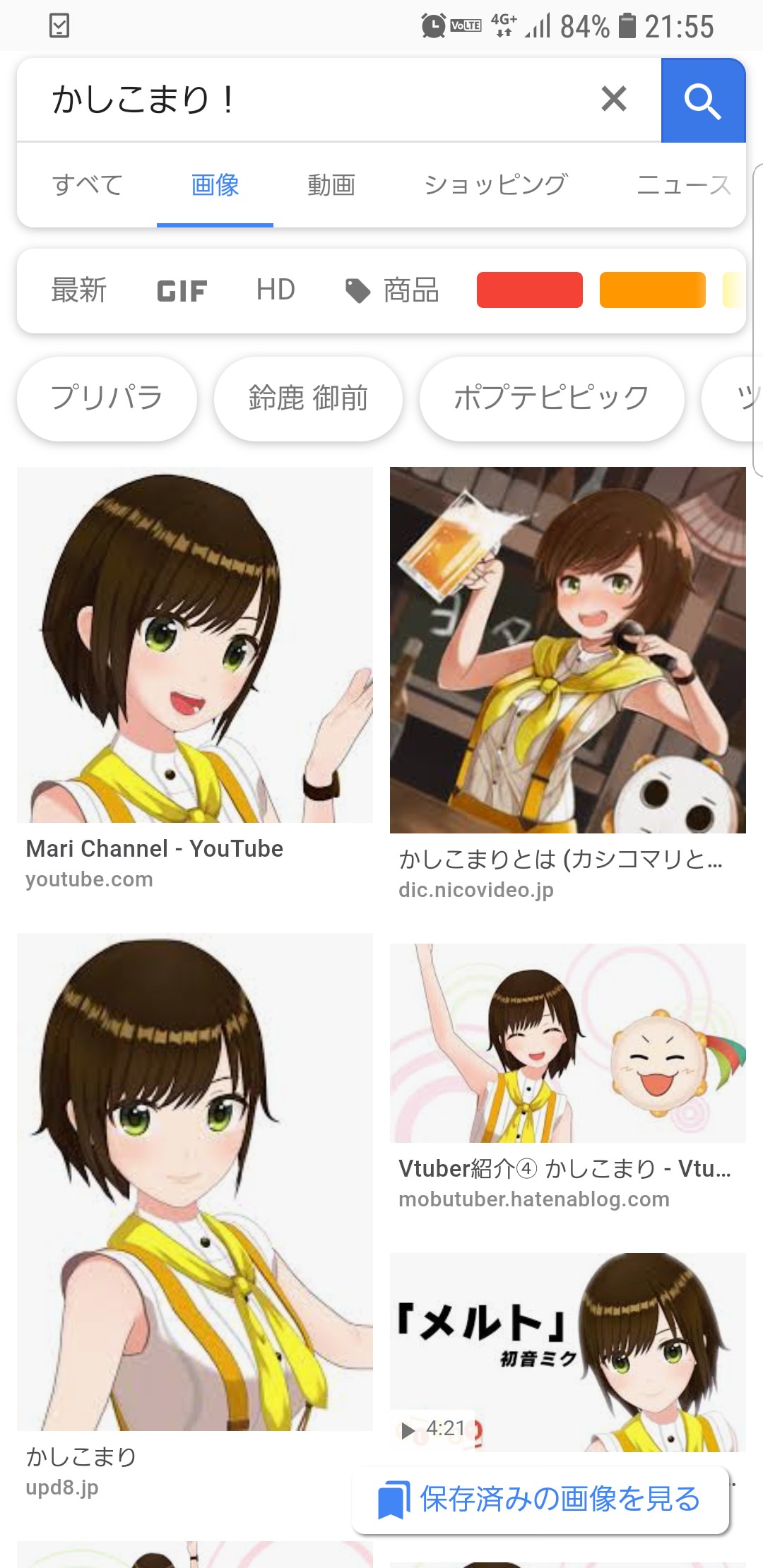Viewport: 763px width, 1568px height.
Task: Open the Mari Channel - YouTube image result
Action: (x=194, y=644)
